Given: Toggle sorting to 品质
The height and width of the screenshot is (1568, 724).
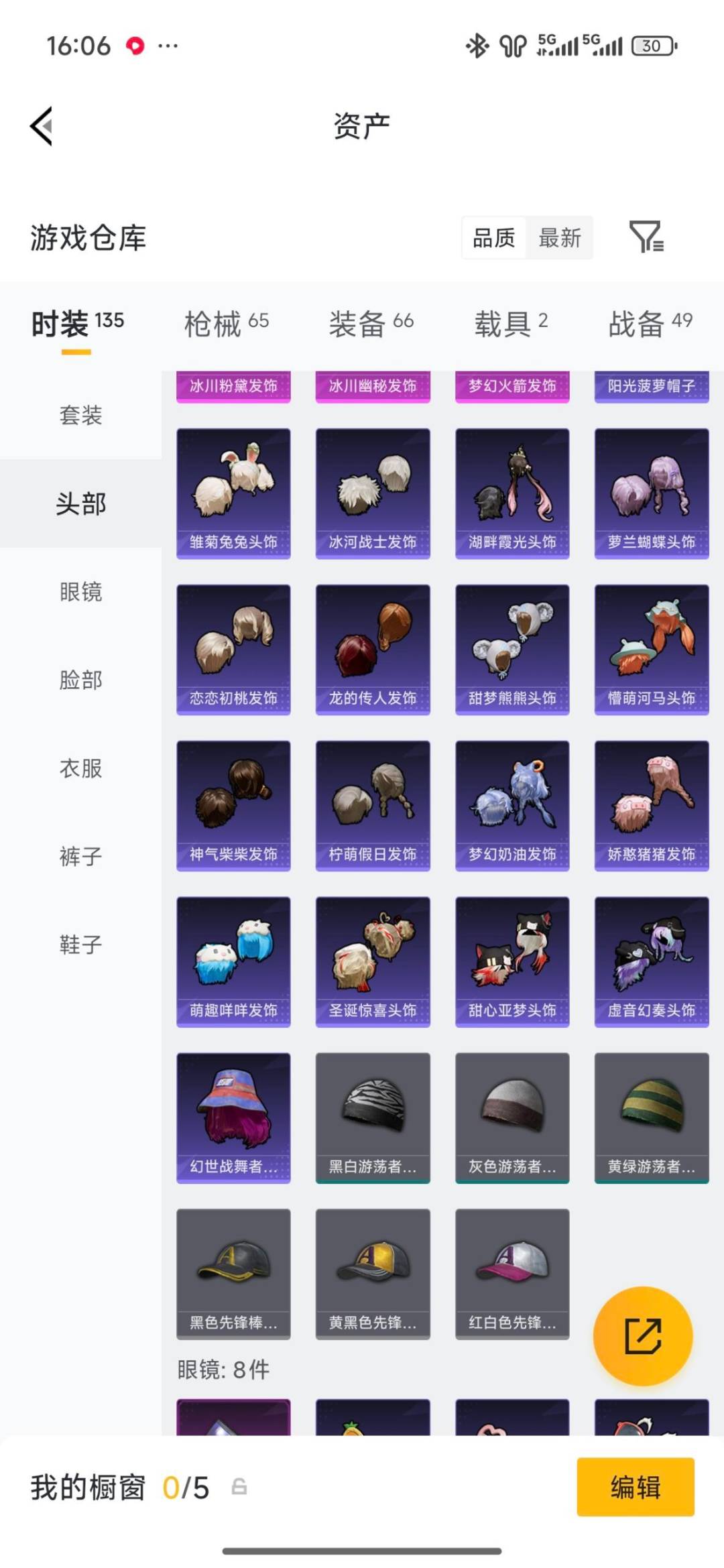Looking at the screenshot, I should click(x=493, y=238).
